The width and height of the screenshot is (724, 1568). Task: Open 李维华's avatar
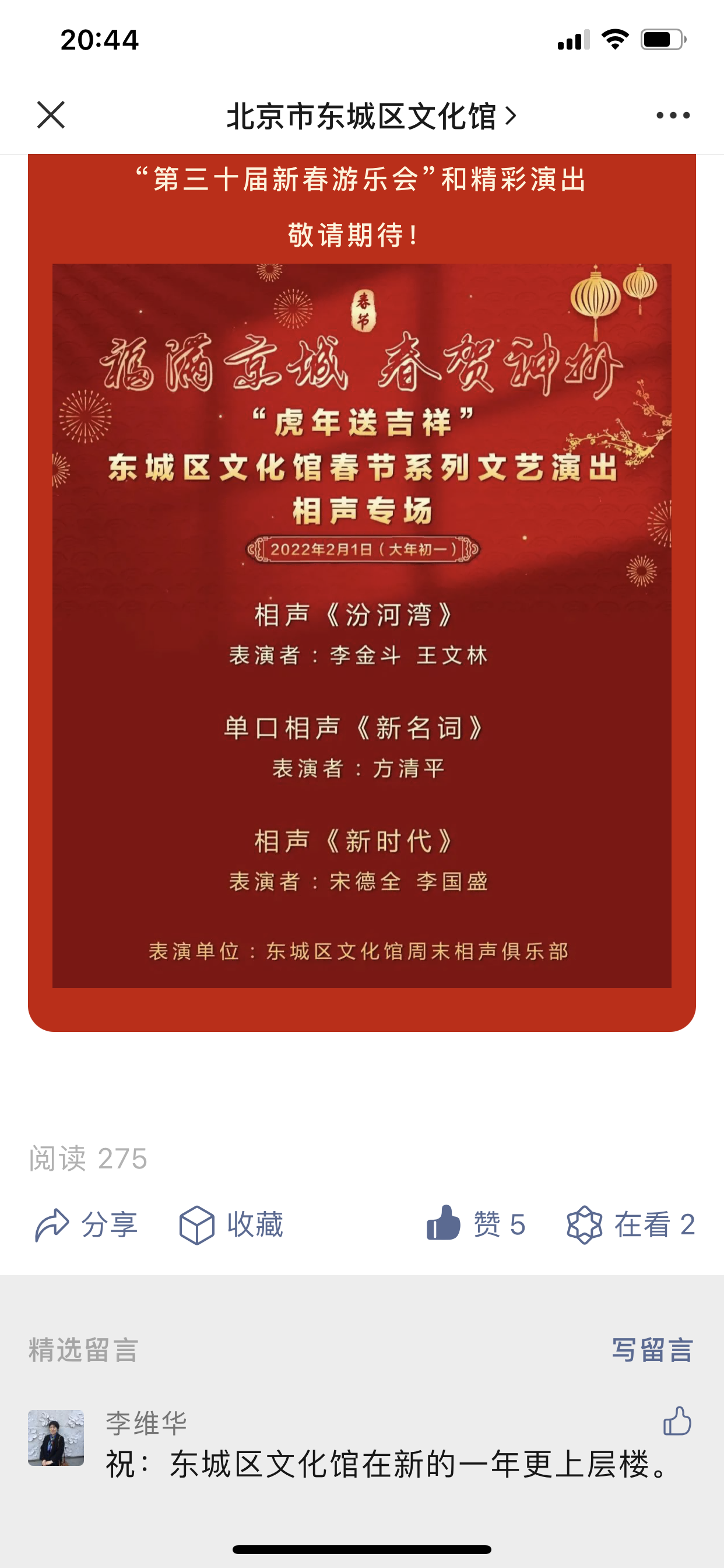[x=56, y=1438]
